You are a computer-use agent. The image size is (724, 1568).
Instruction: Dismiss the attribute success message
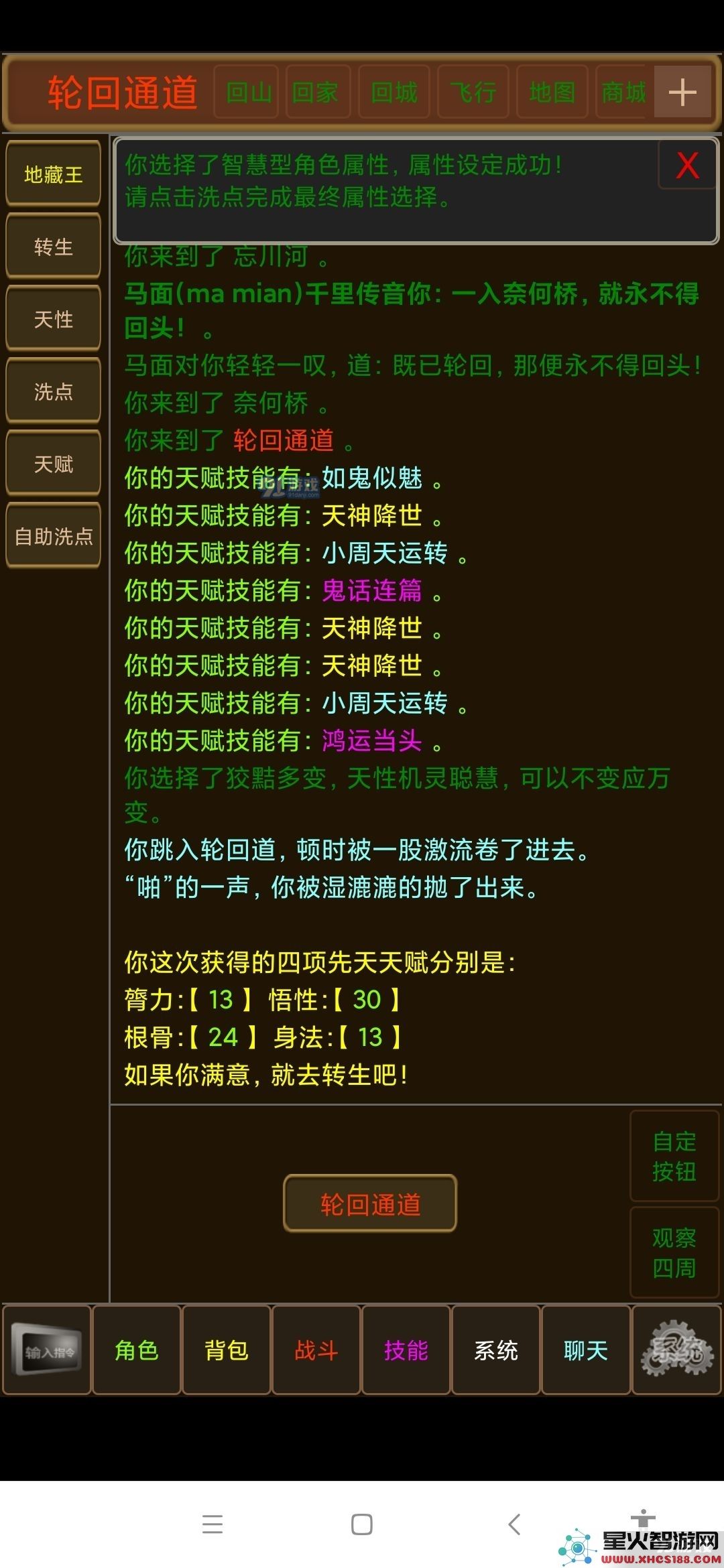point(687,165)
